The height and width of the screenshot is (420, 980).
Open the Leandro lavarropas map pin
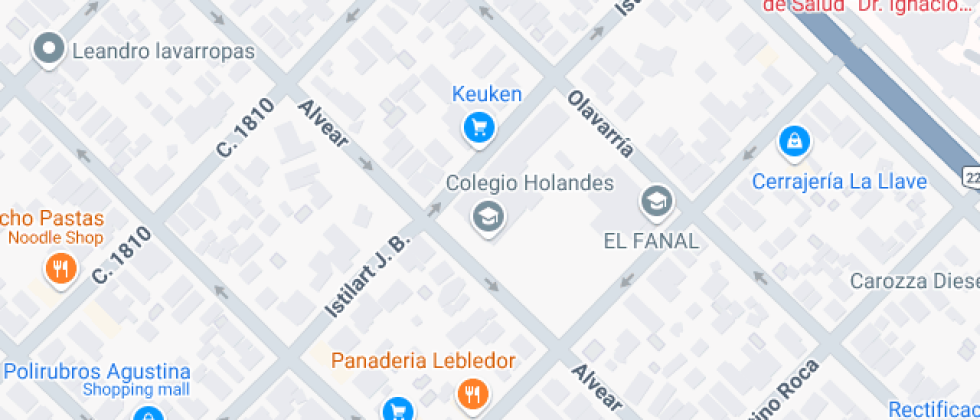48,49
